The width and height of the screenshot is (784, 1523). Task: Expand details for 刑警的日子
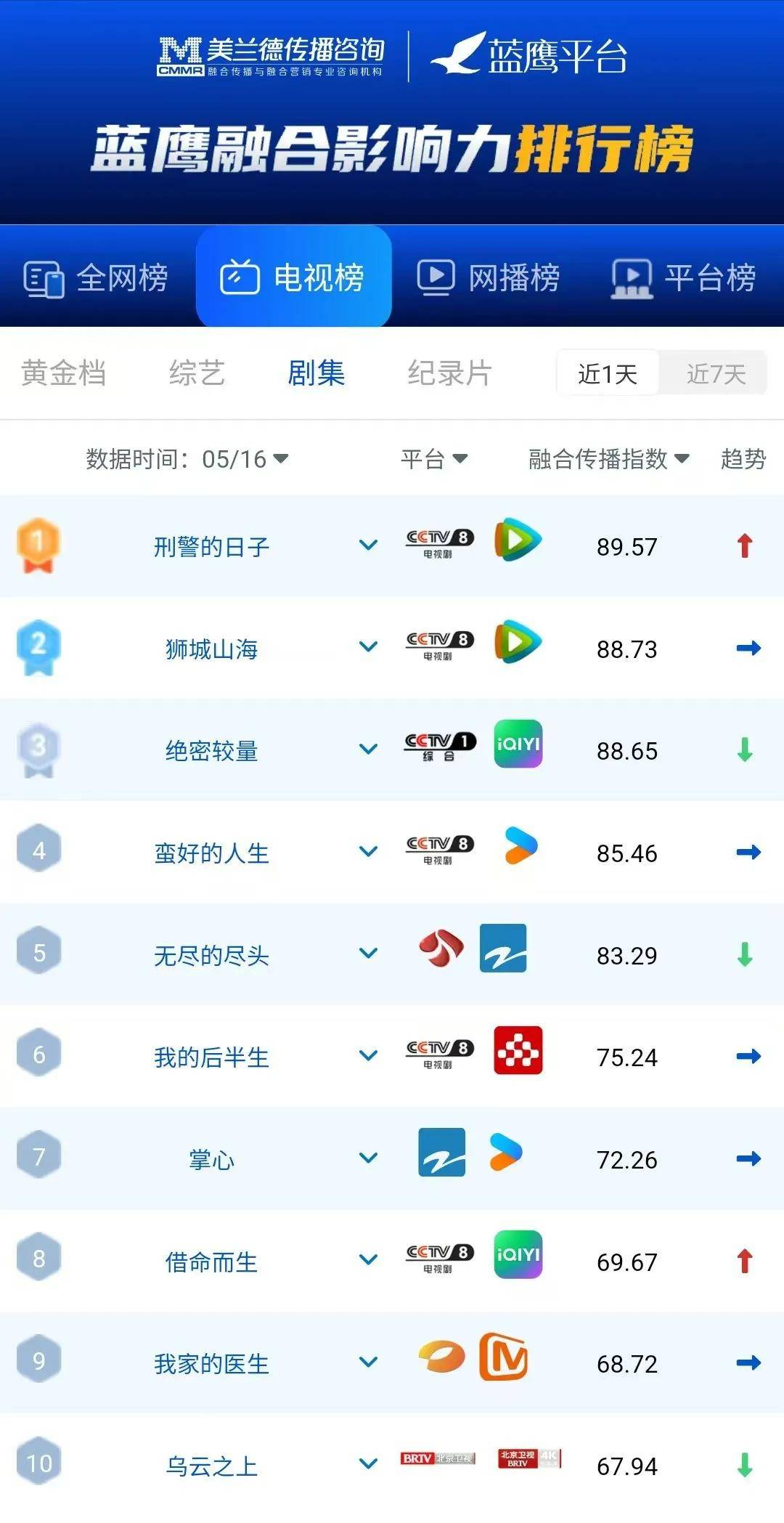click(369, 545)
